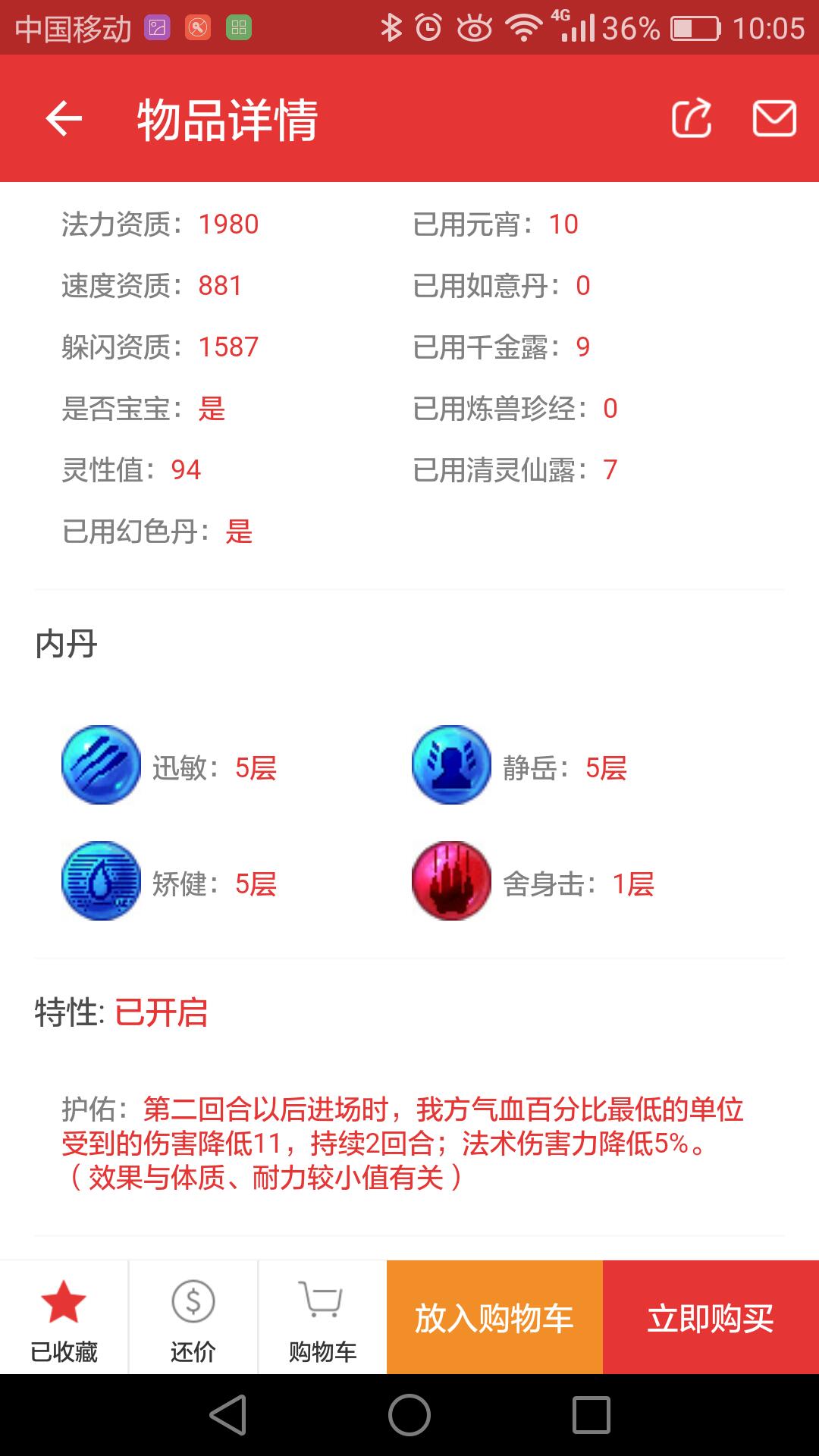
Task: Share this item via share icon
Action: (692, 119)
